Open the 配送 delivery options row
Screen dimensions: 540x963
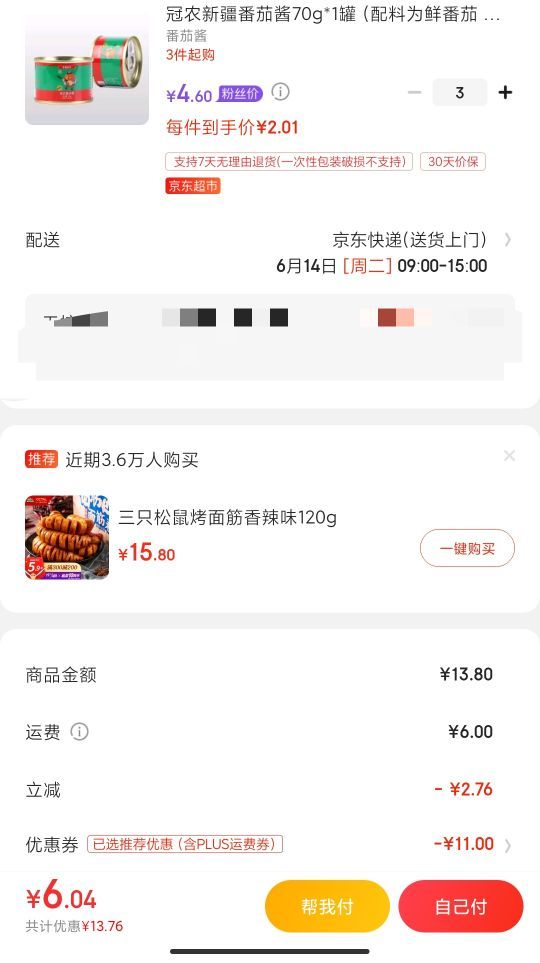coord(268,252)
